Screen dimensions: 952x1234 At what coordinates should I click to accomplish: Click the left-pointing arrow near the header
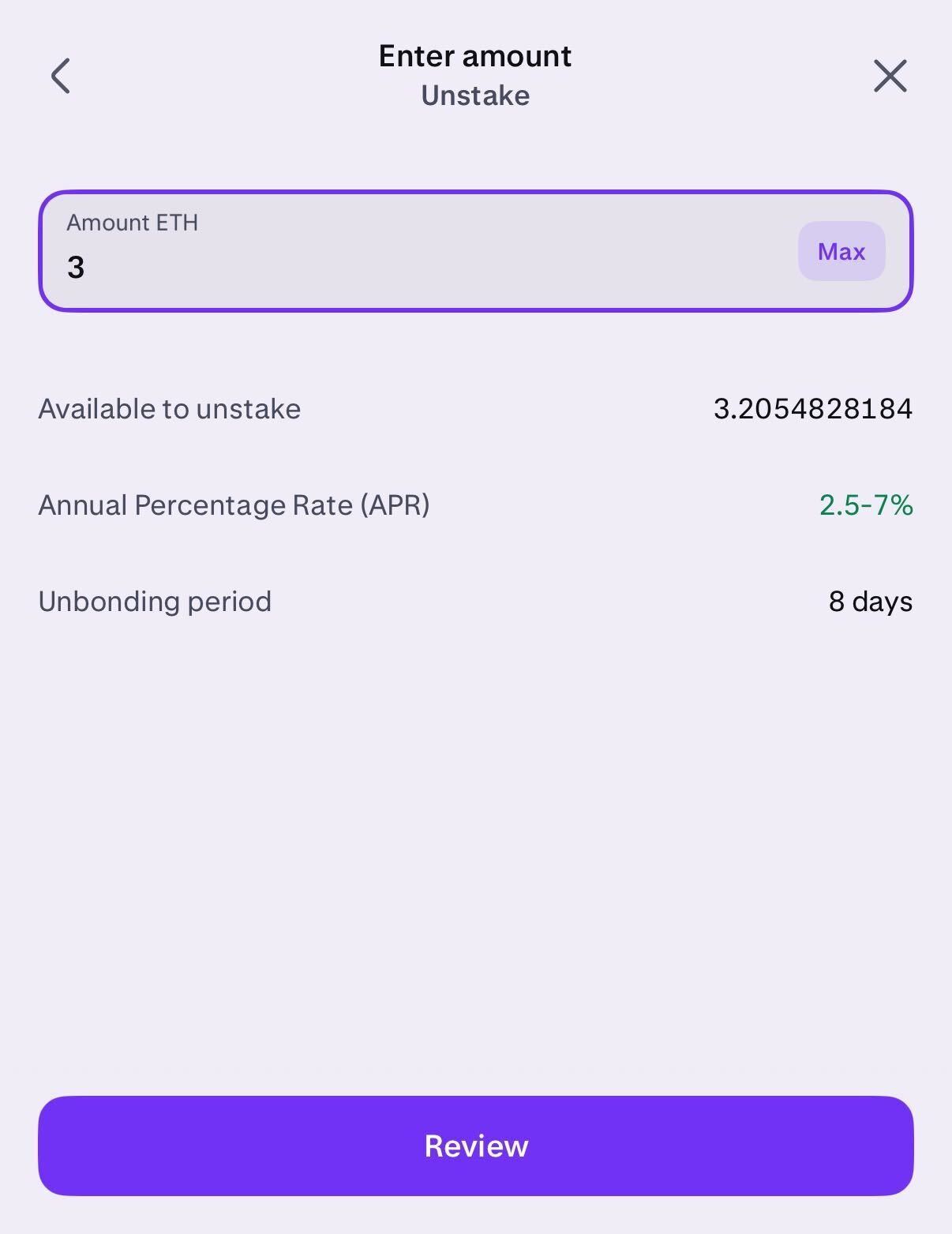tap(60, 76)
